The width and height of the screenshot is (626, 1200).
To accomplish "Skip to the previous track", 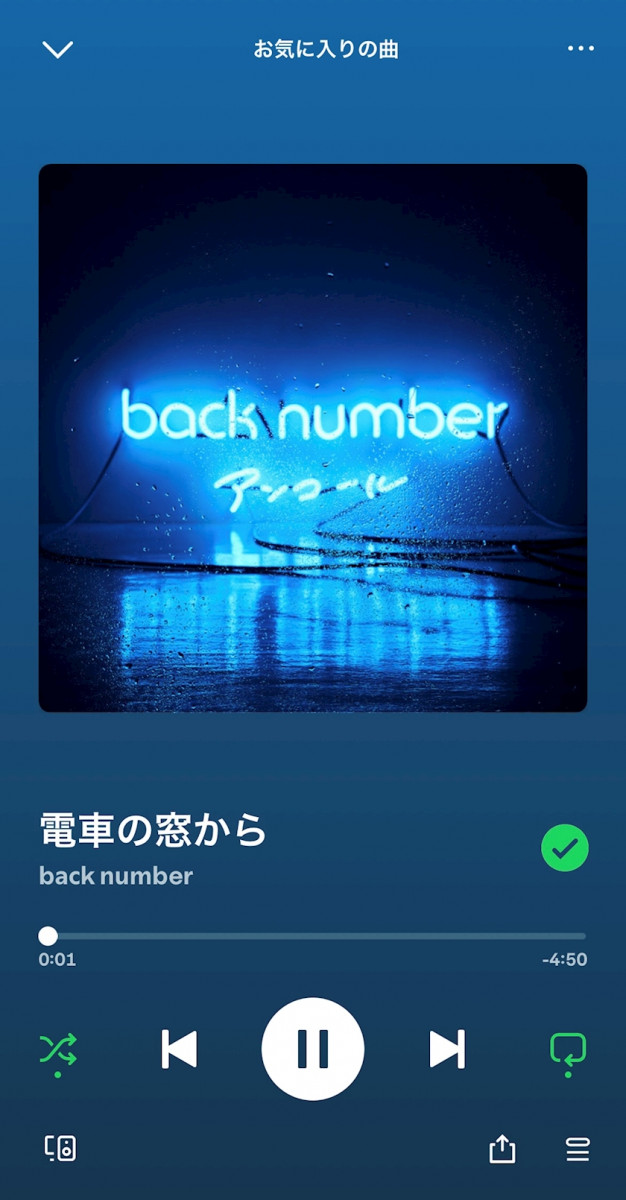I will point(179,1049).
